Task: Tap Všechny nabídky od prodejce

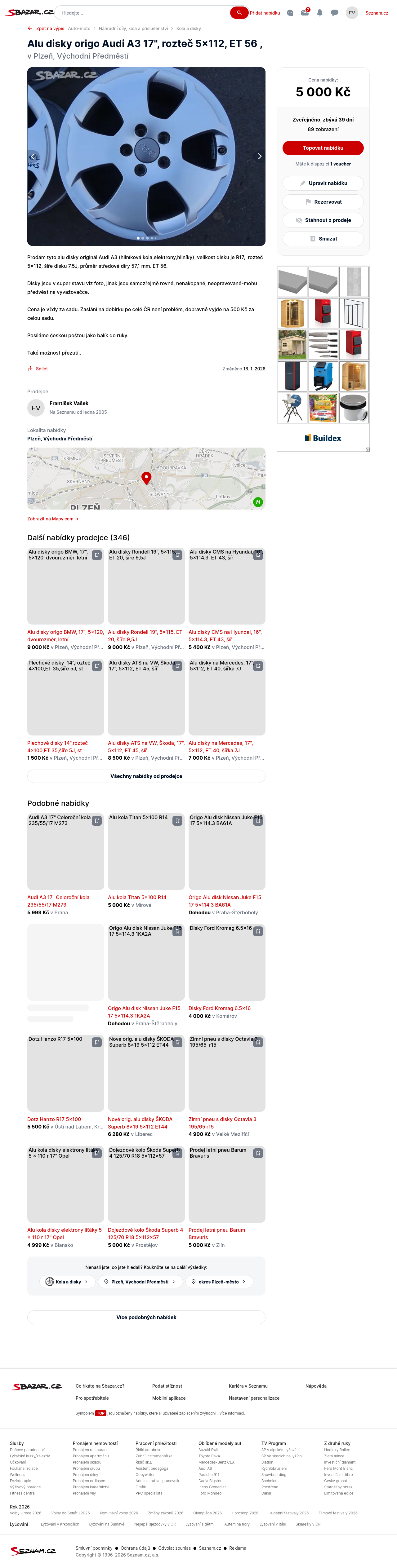Action: tap(146, 776)
